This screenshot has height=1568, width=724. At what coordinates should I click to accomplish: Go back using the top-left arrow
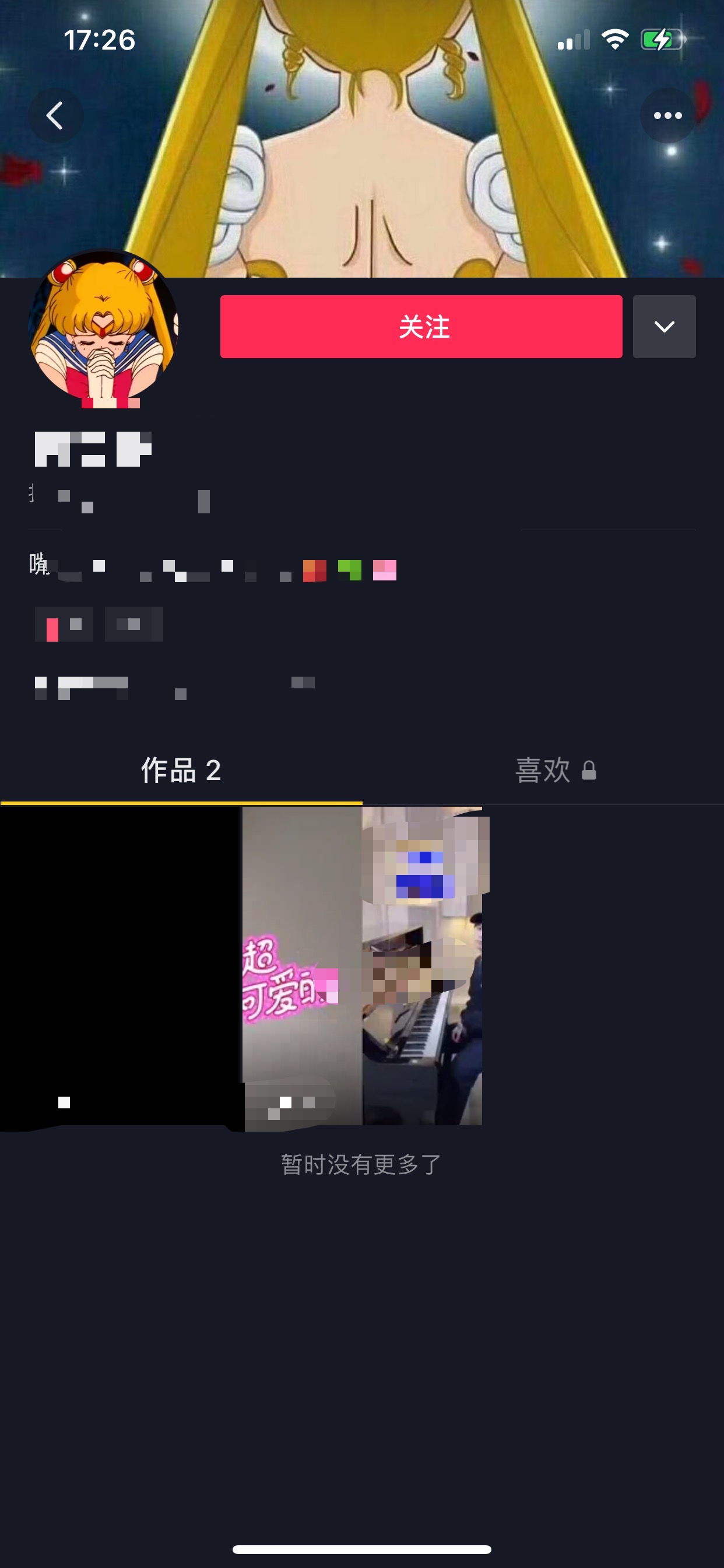(55, 116)
